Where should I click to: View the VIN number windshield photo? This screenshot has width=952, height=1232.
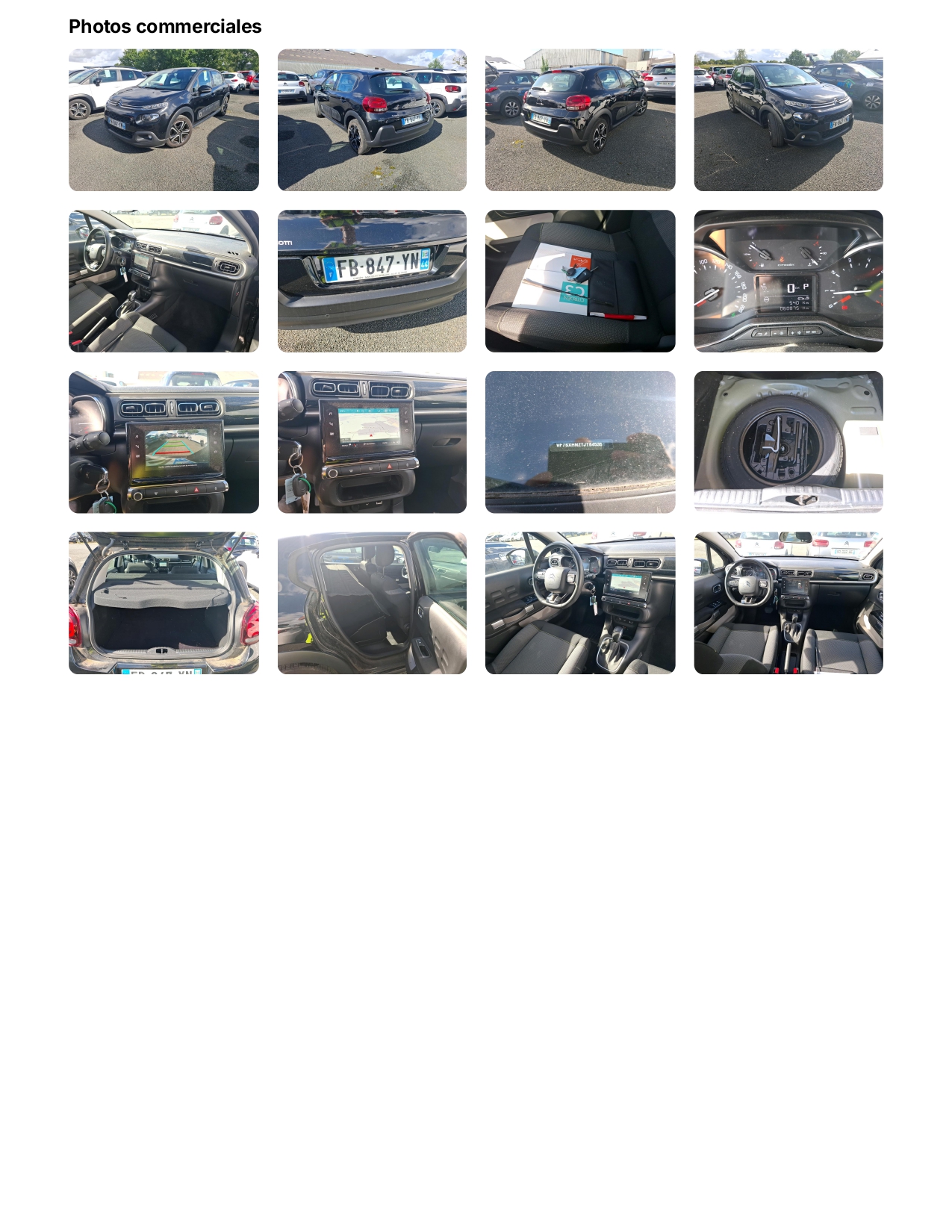580,442
